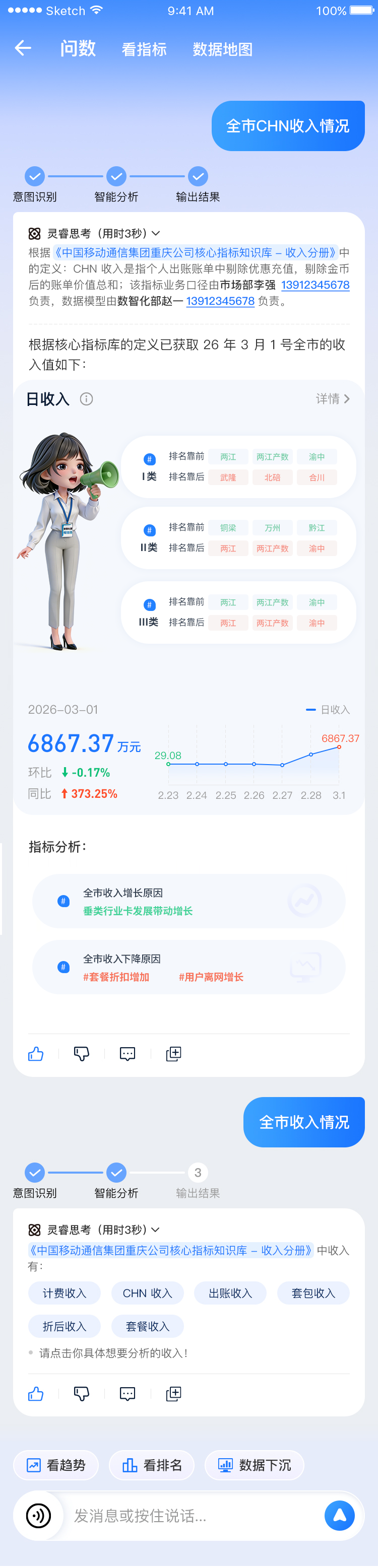
Task: Choose the 套包收入 chip
Action: coord(313,1293)
